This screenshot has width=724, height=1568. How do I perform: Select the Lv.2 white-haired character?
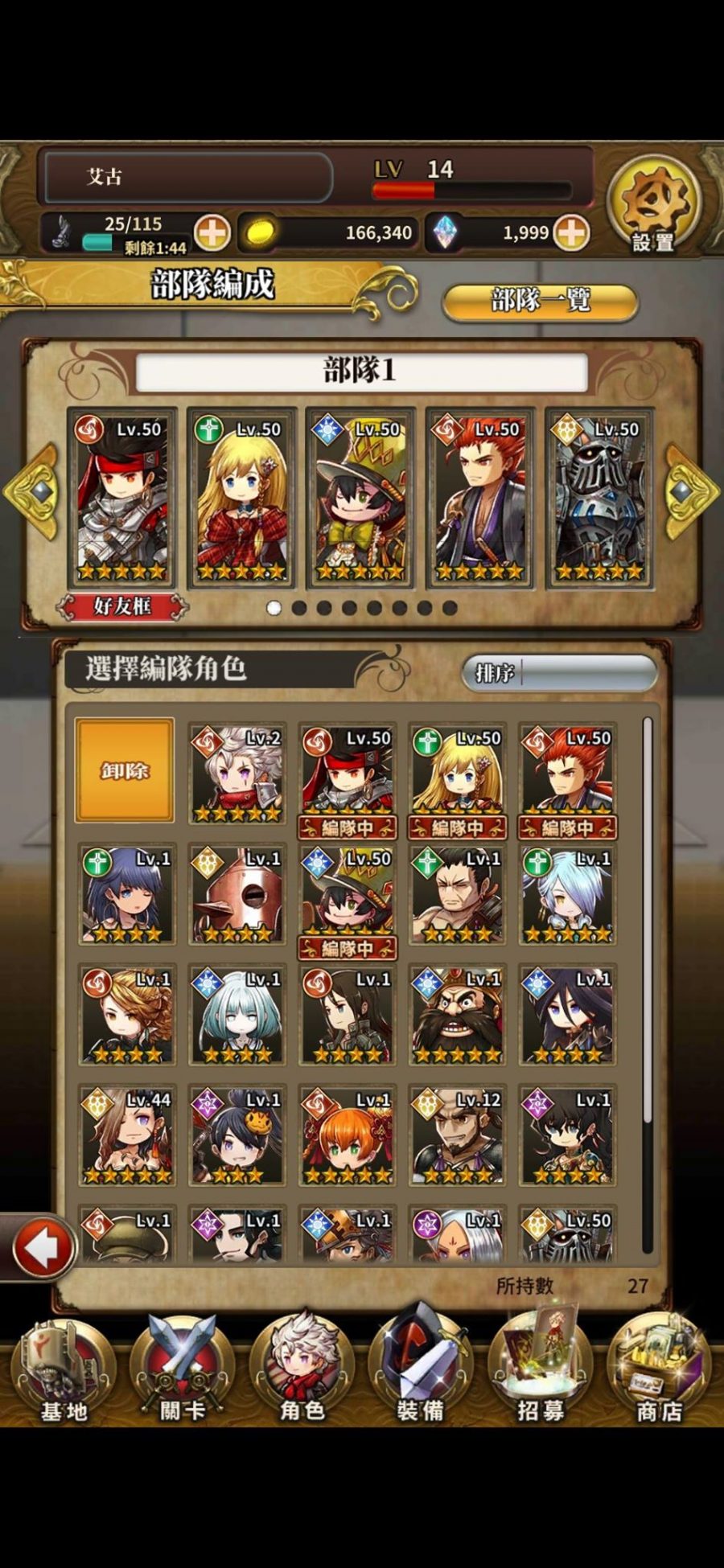click(x=238, y=774)
